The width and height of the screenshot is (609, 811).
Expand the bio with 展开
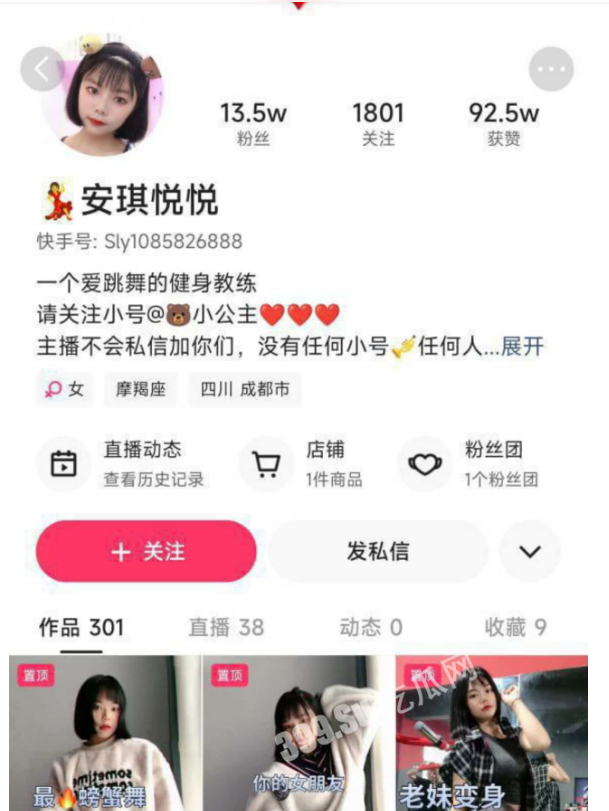pyautogui.click(x=522, y=347)
